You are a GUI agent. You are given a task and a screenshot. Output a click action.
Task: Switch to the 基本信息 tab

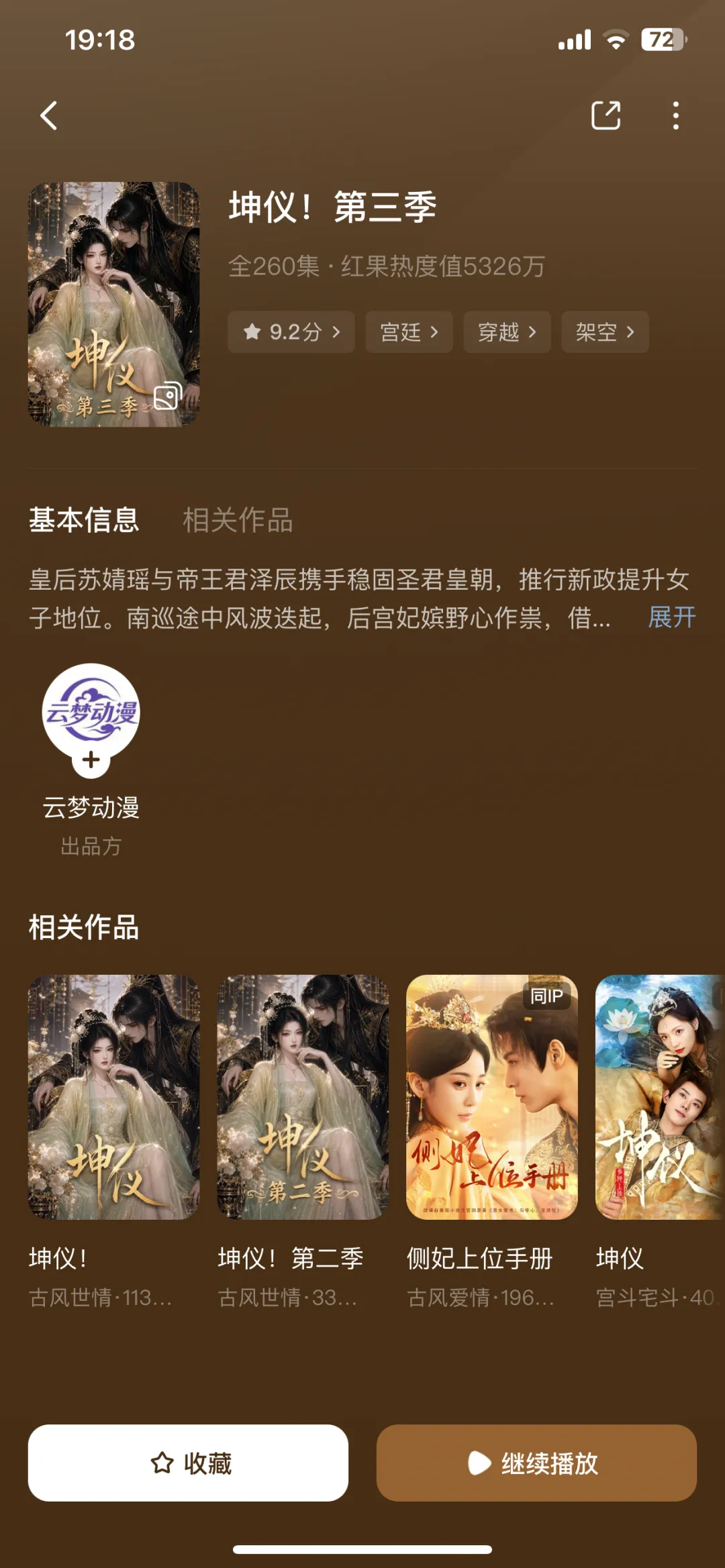(84, 520)
